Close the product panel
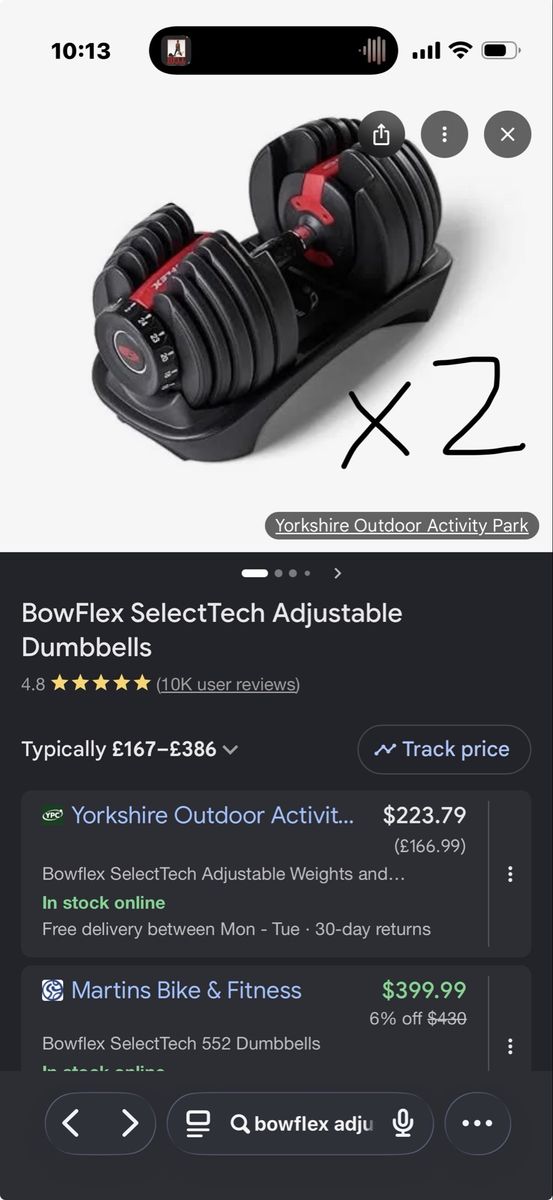The image size is (553, 1200). pos(508,134)
